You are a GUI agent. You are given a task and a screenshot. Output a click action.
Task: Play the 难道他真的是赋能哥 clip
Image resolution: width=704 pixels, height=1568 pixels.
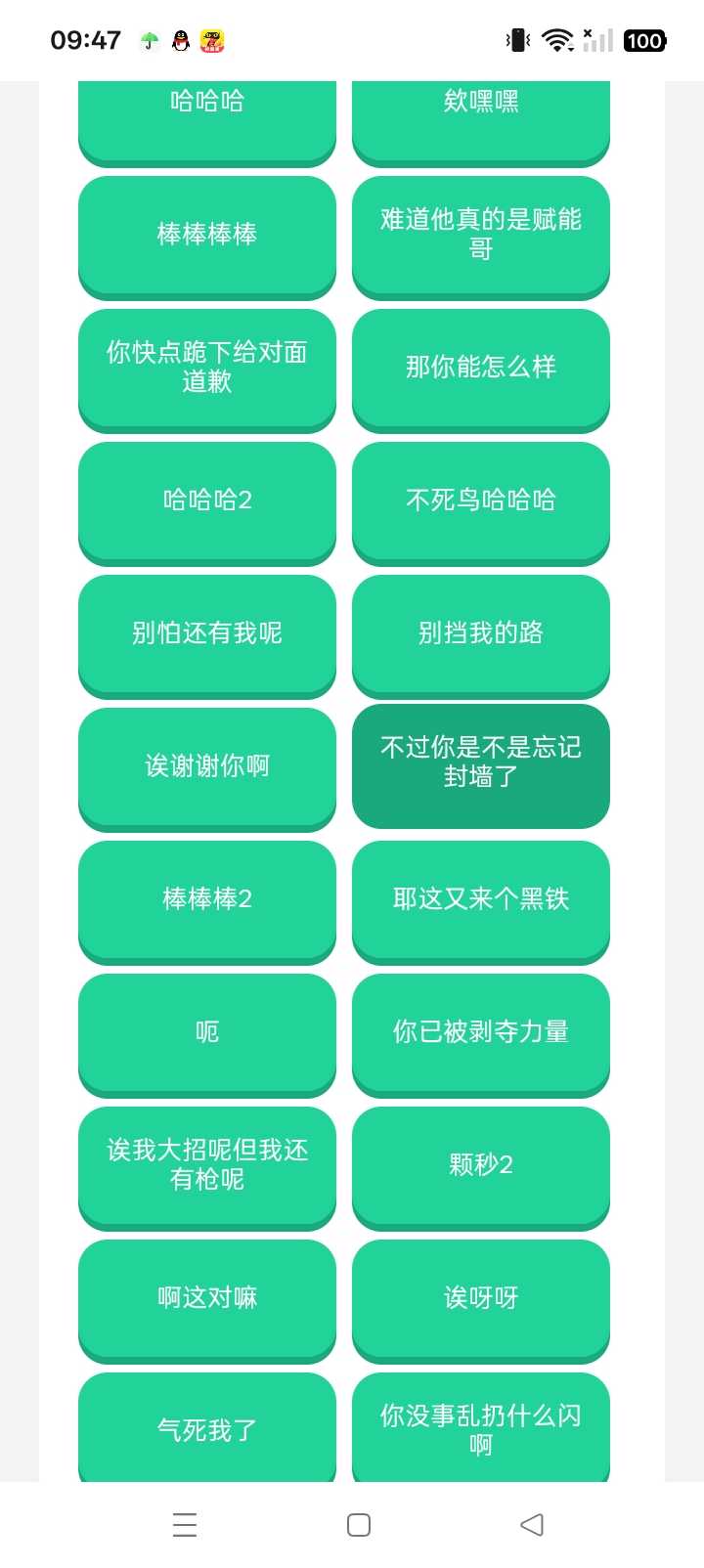pyautogui.click(x=481, y=235)
